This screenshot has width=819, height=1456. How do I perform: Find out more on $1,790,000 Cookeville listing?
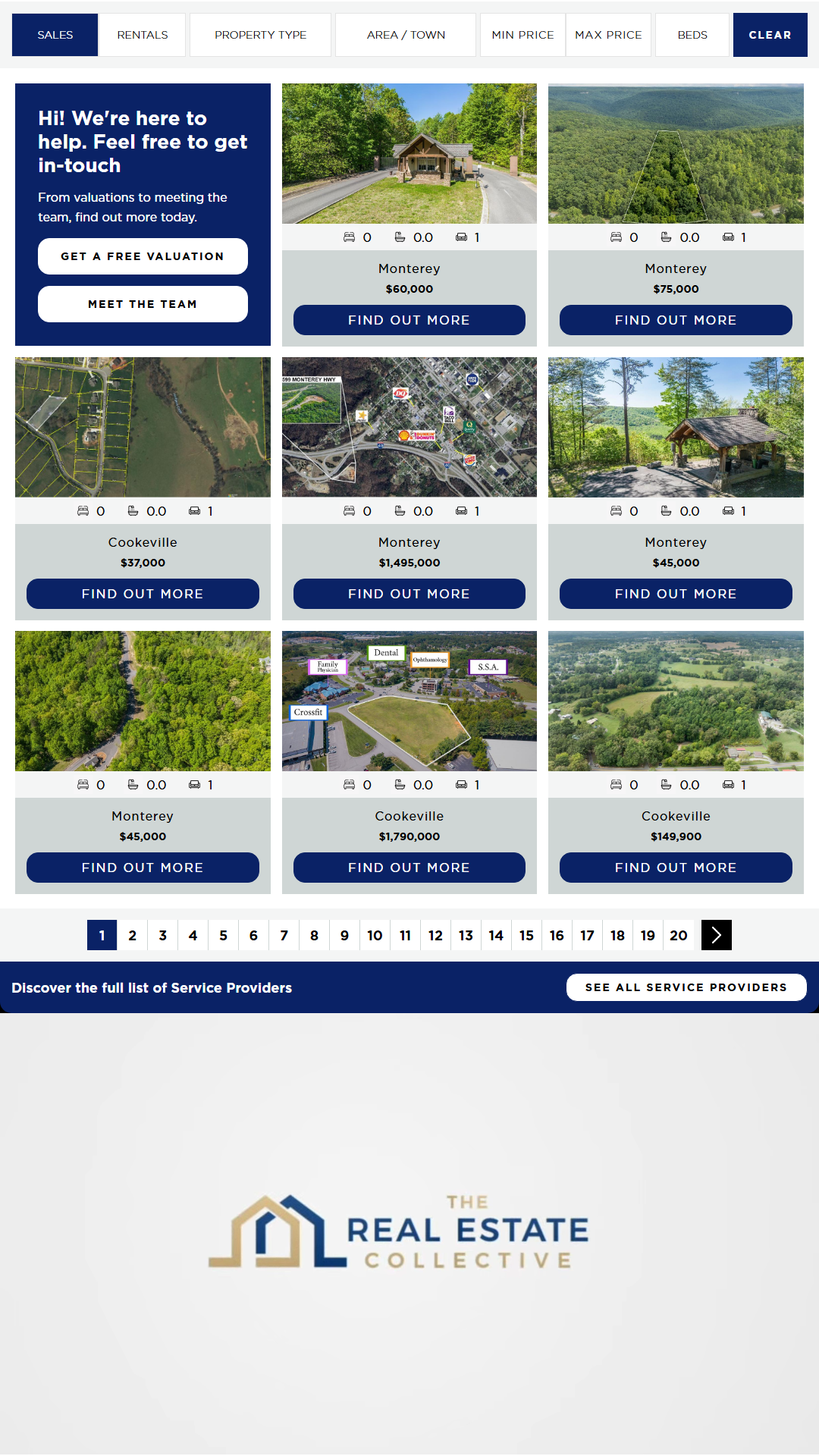coord(409,868)
